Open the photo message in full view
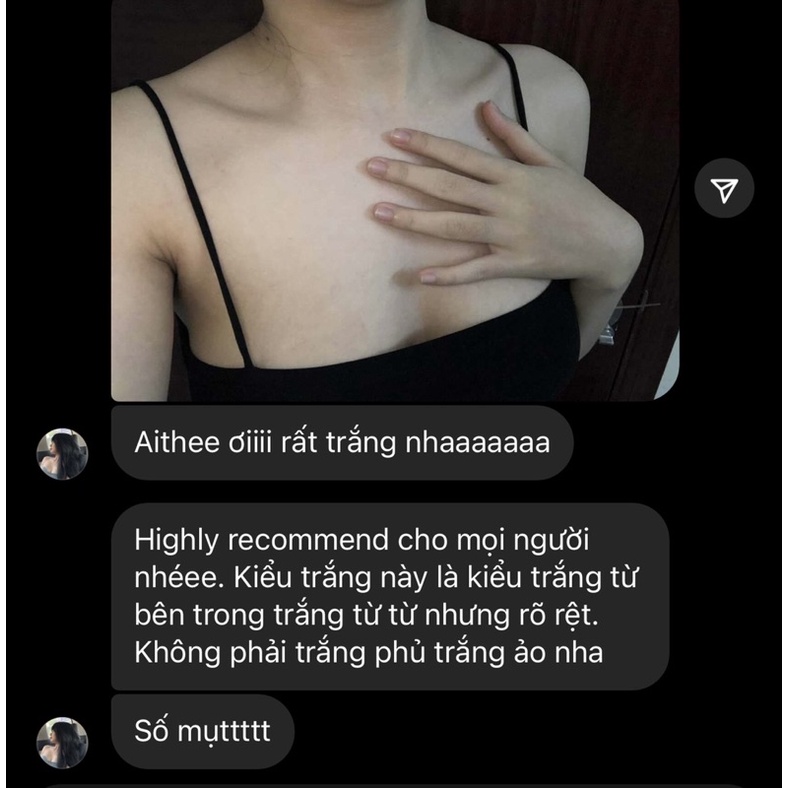788x788 pixels. point(395,200)
